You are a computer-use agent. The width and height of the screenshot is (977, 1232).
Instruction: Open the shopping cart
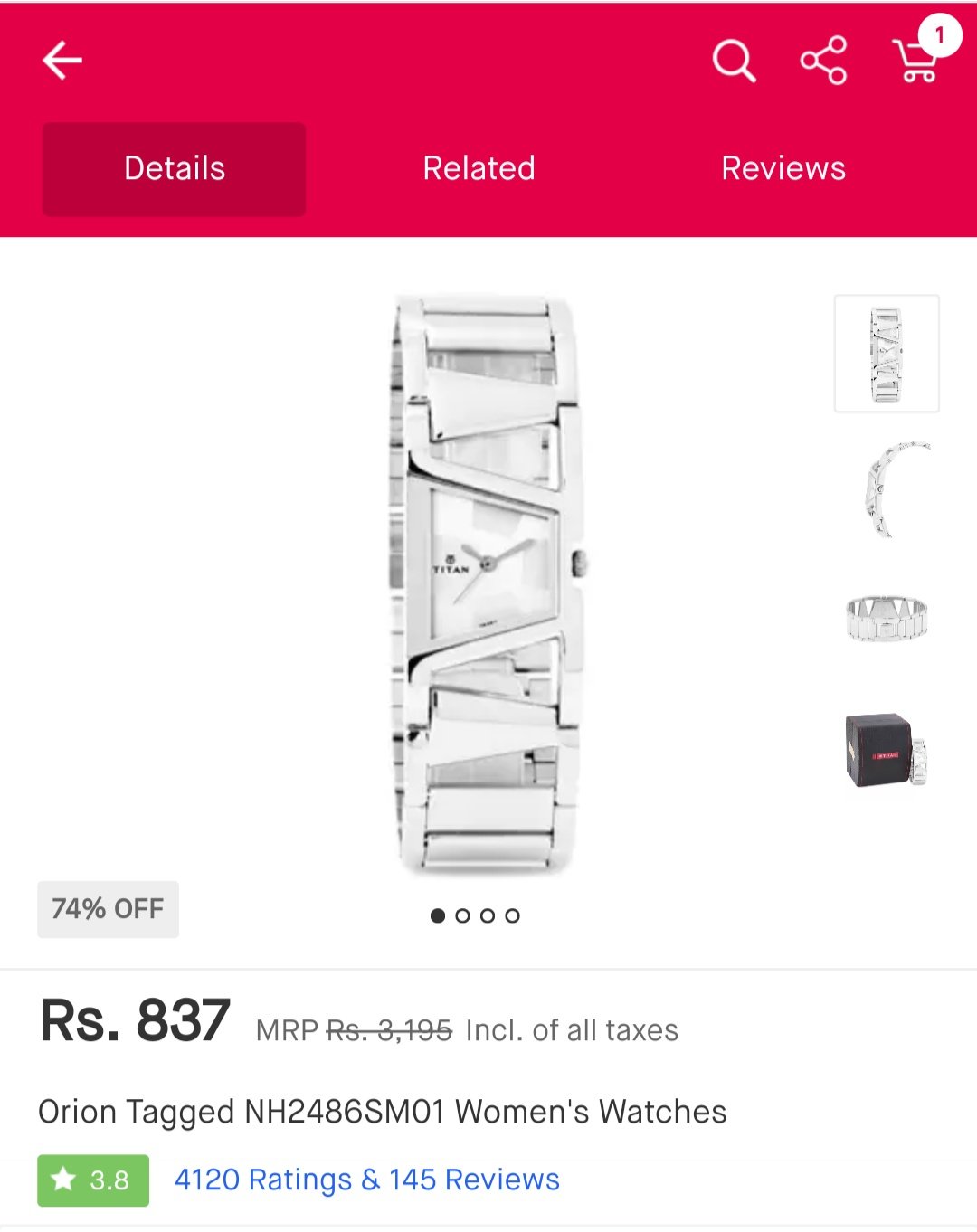(916, 60)
